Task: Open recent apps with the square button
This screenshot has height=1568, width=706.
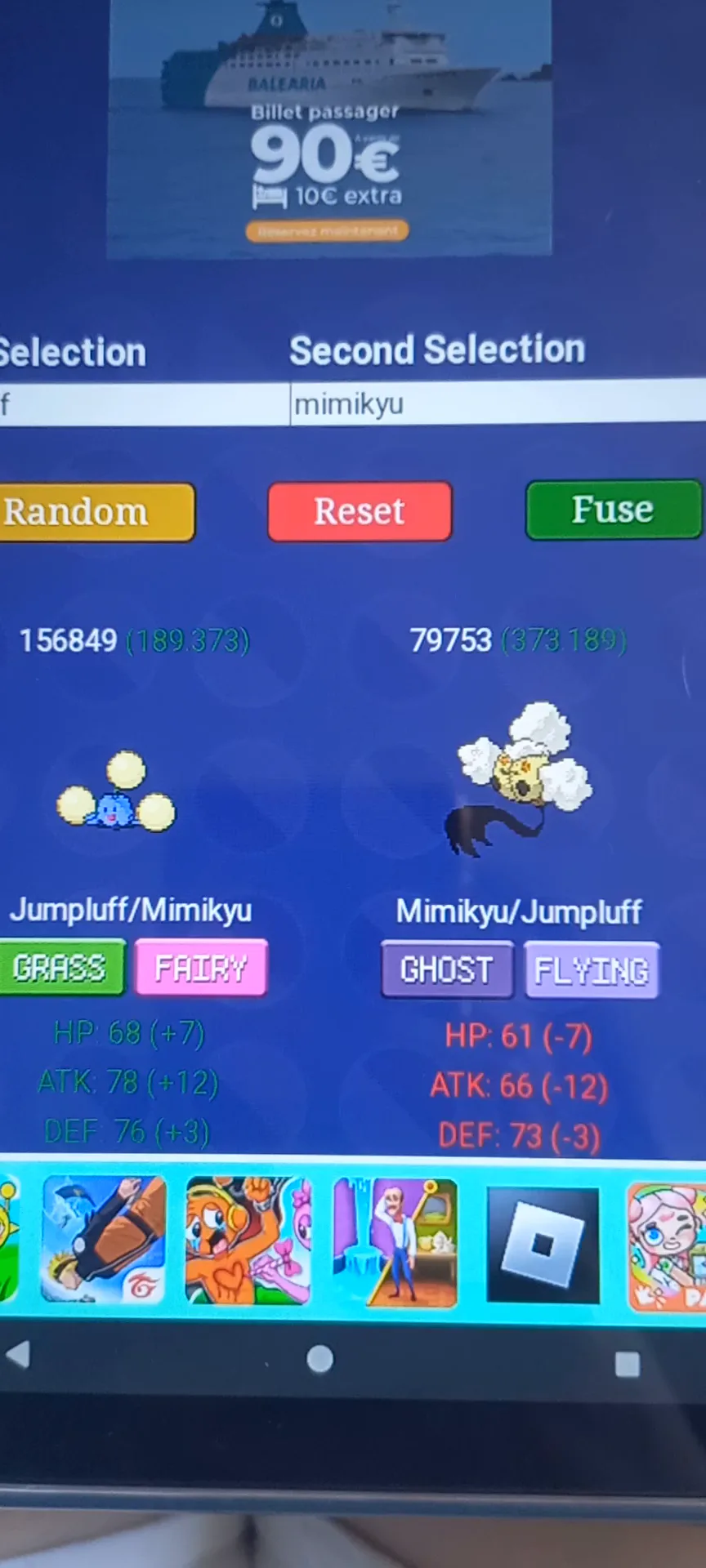Action: [x=627, y=1364]
